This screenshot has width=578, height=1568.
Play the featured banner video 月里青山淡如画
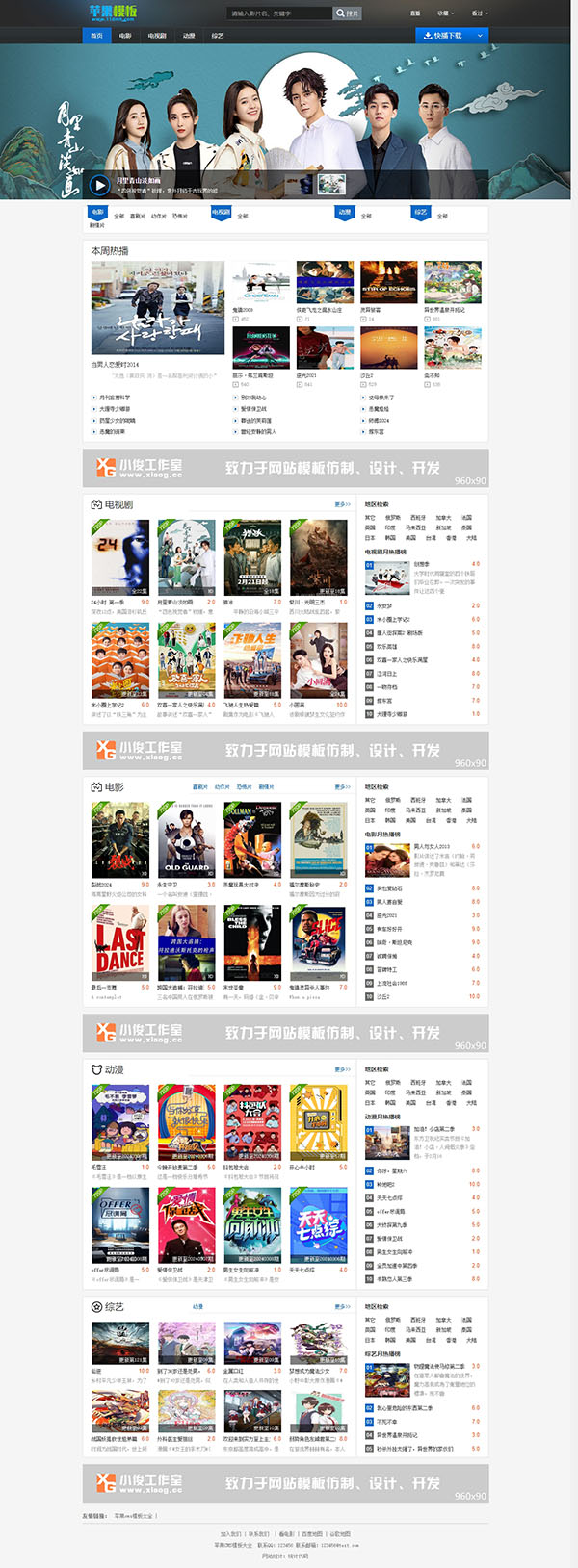[x=99, y=184]
